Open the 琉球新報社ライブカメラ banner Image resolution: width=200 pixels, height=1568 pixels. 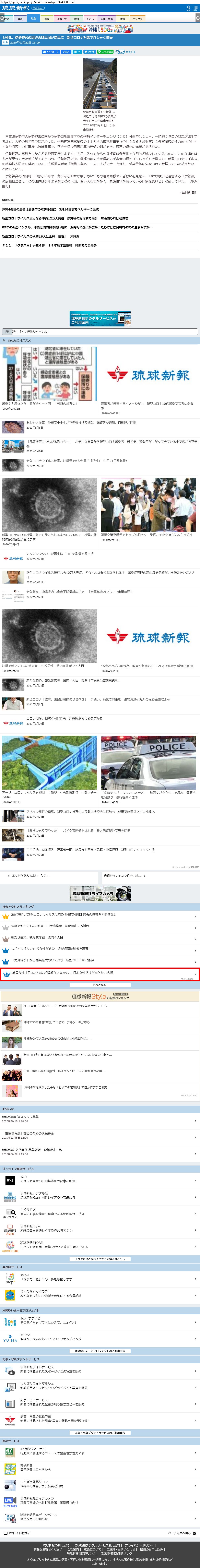click(100, 894)
